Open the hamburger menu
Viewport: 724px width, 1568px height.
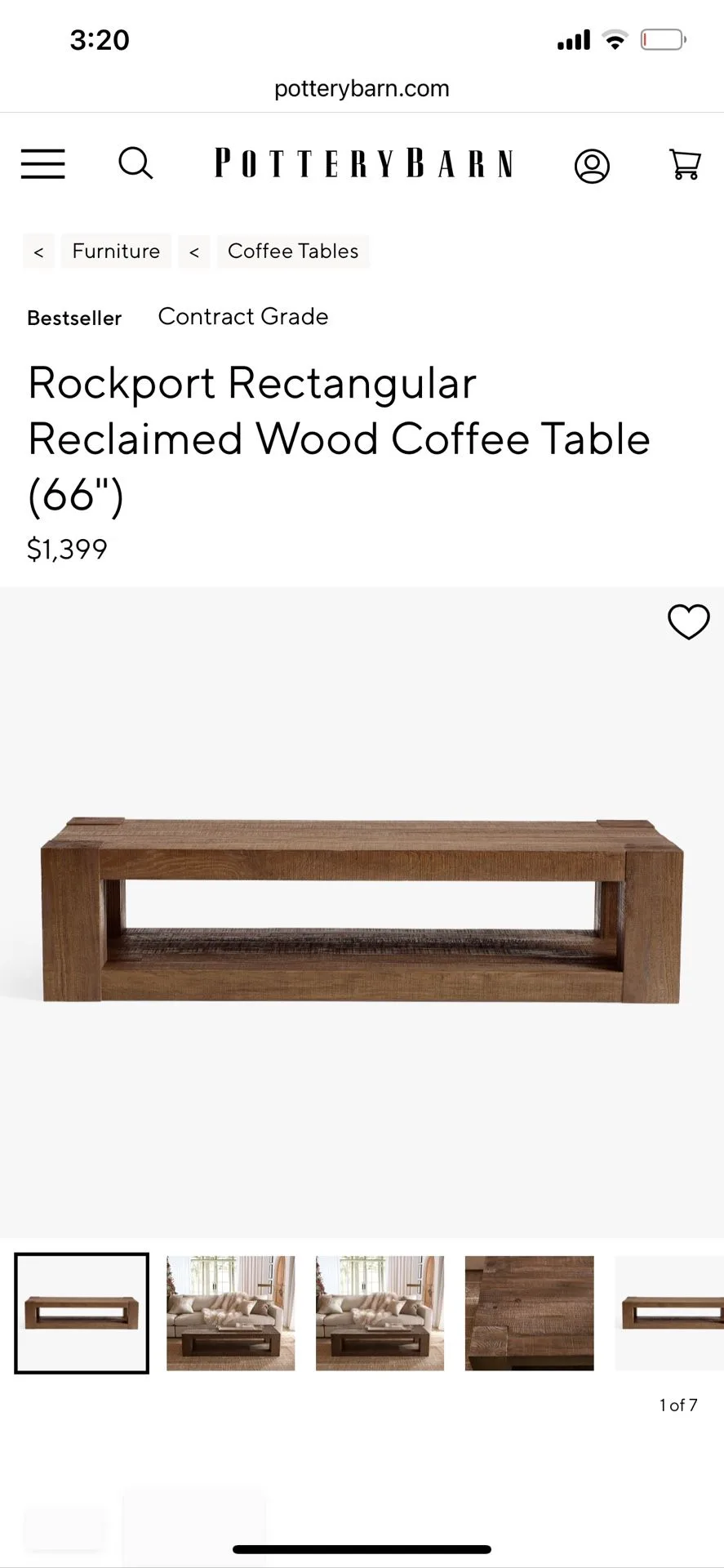[x=42, y=164]
